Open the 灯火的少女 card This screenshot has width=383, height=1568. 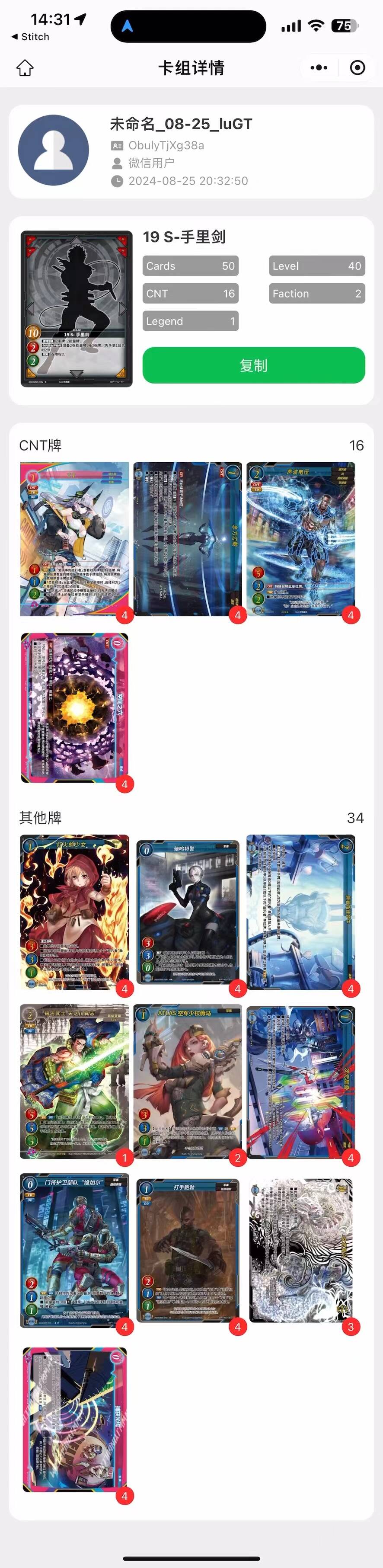[74, 911]
